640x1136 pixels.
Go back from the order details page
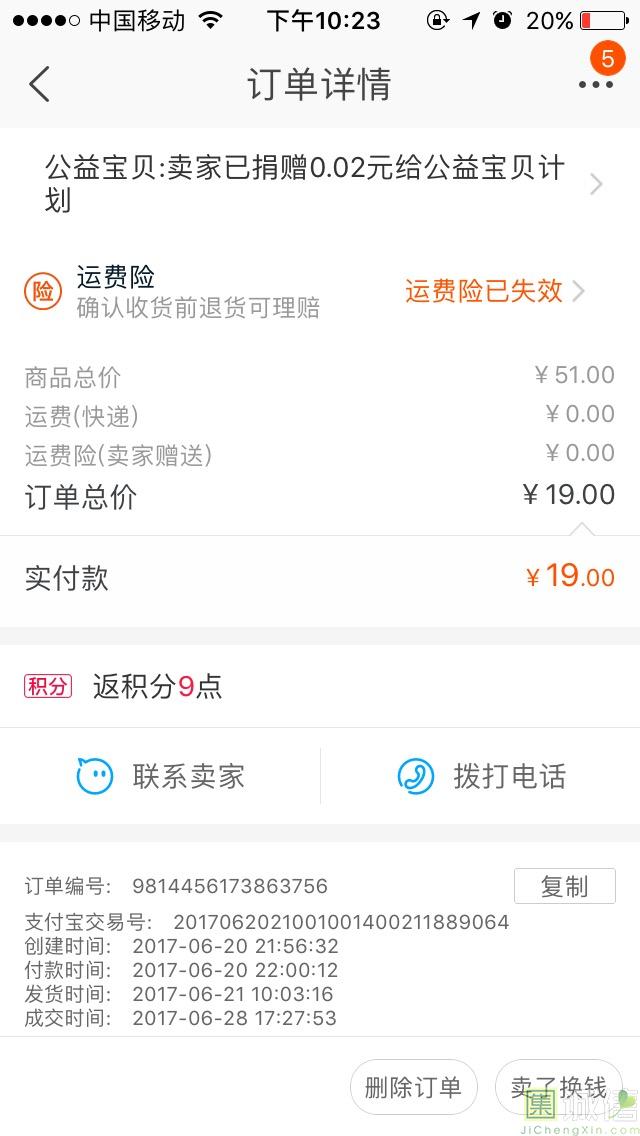[x=39, y=84]
